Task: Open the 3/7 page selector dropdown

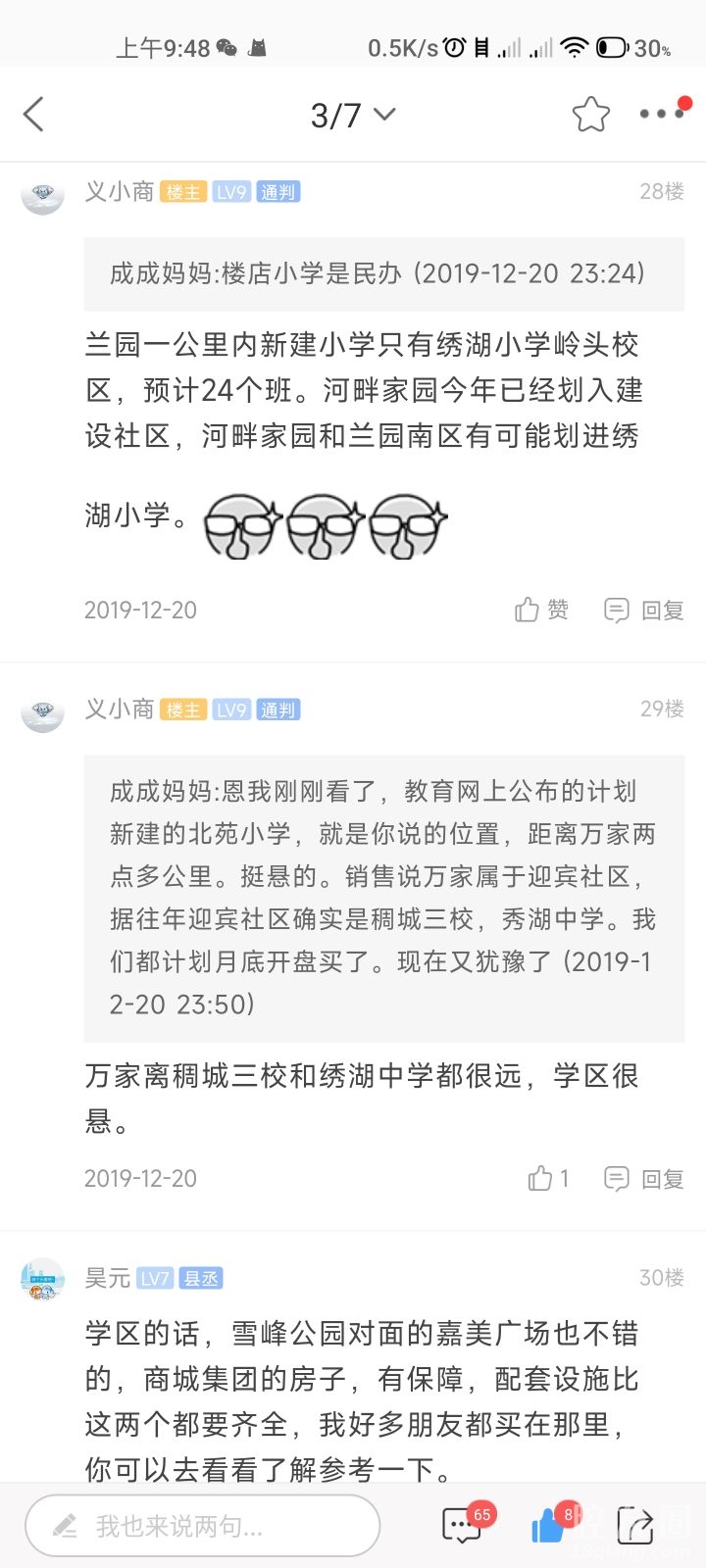Action: pyautogui.click(x=352, y=115)
